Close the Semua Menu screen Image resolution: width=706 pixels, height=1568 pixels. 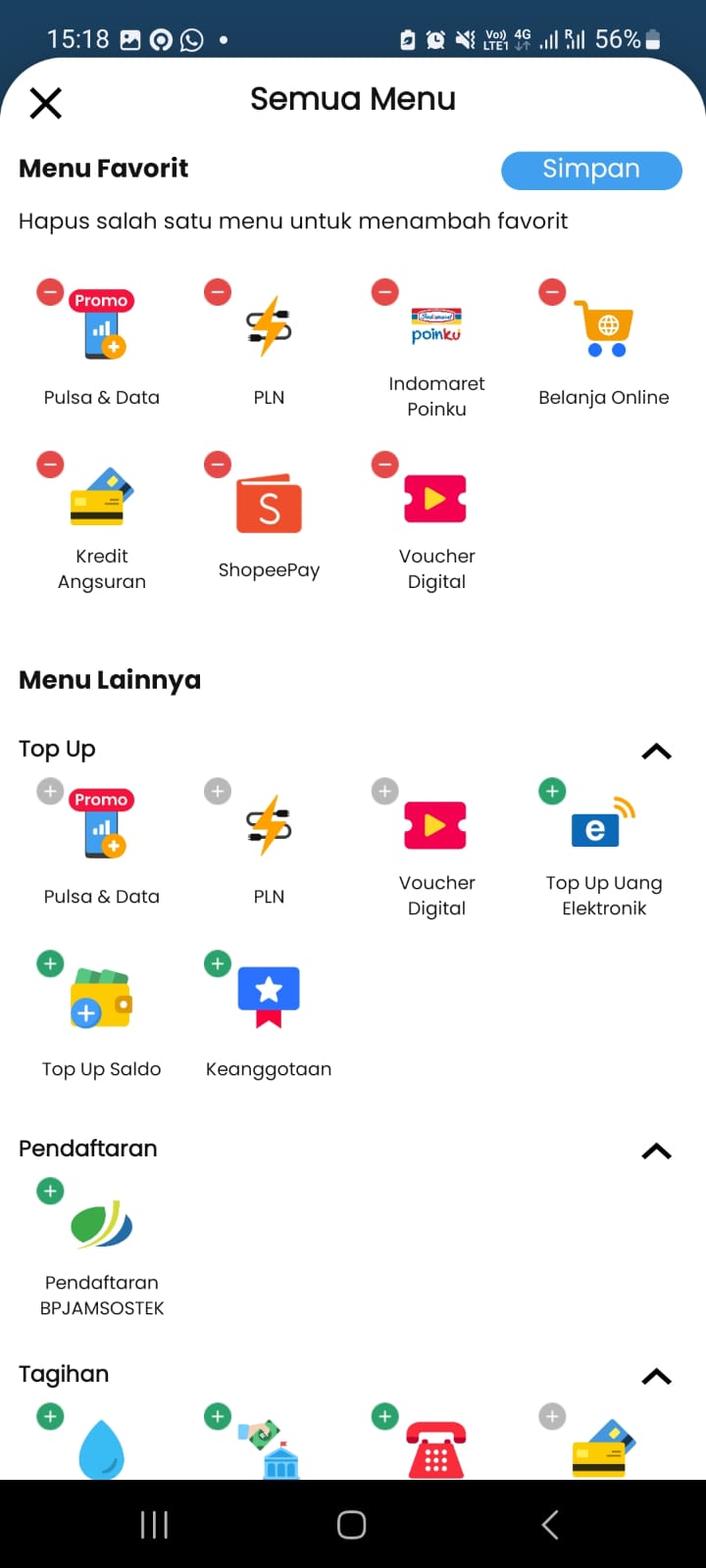[45, 103]
